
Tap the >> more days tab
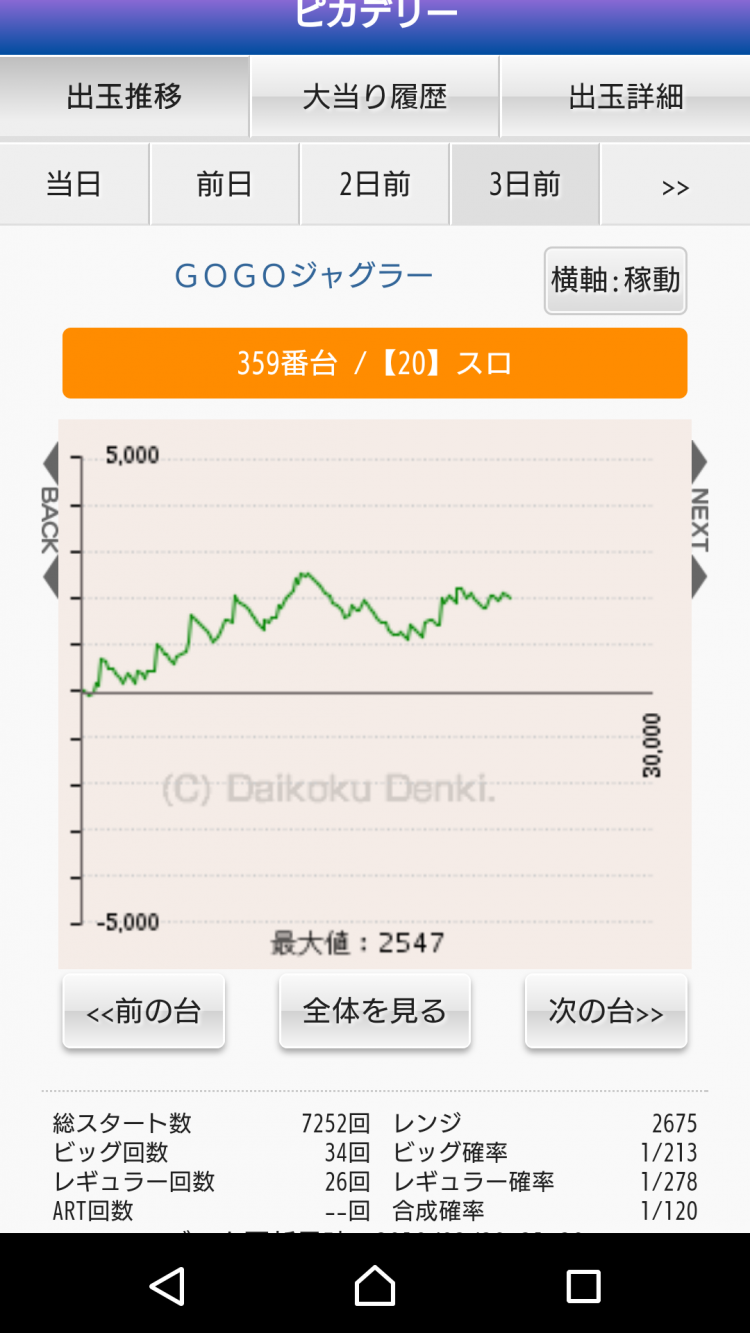click(675, 186)
